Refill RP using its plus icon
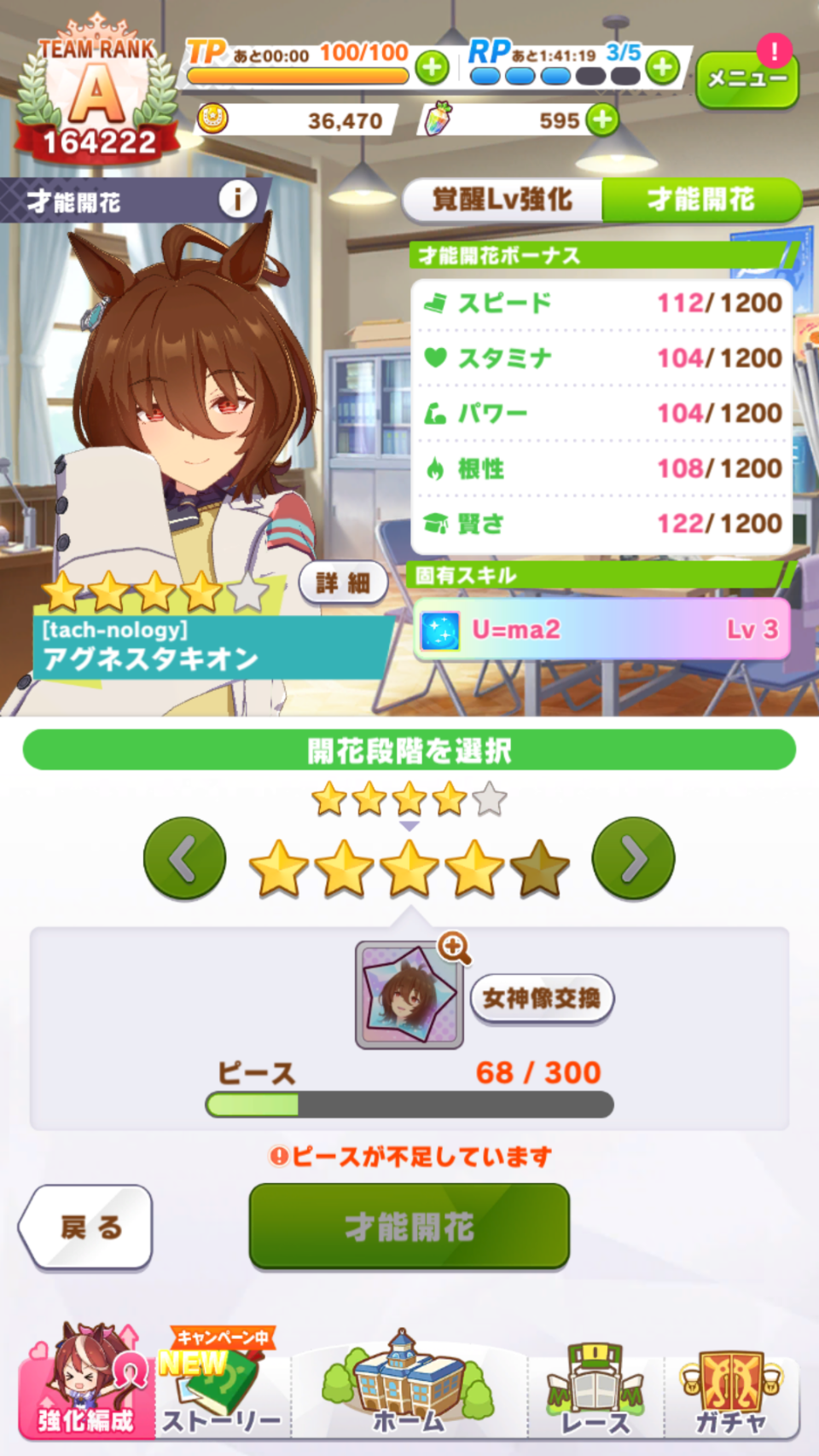 (x=663, y=67)
